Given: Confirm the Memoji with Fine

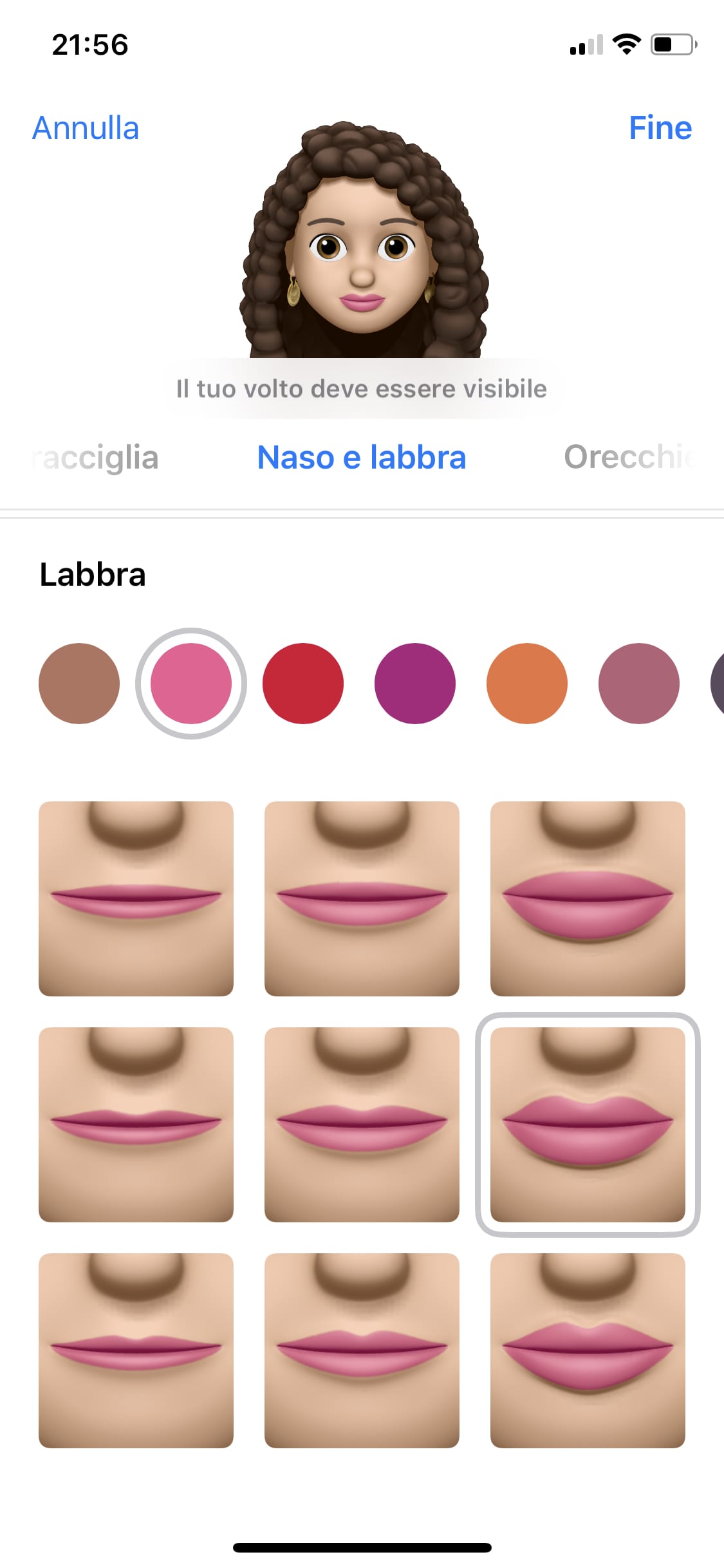Looking at the screenshot, I should click(x=660, y=128).
